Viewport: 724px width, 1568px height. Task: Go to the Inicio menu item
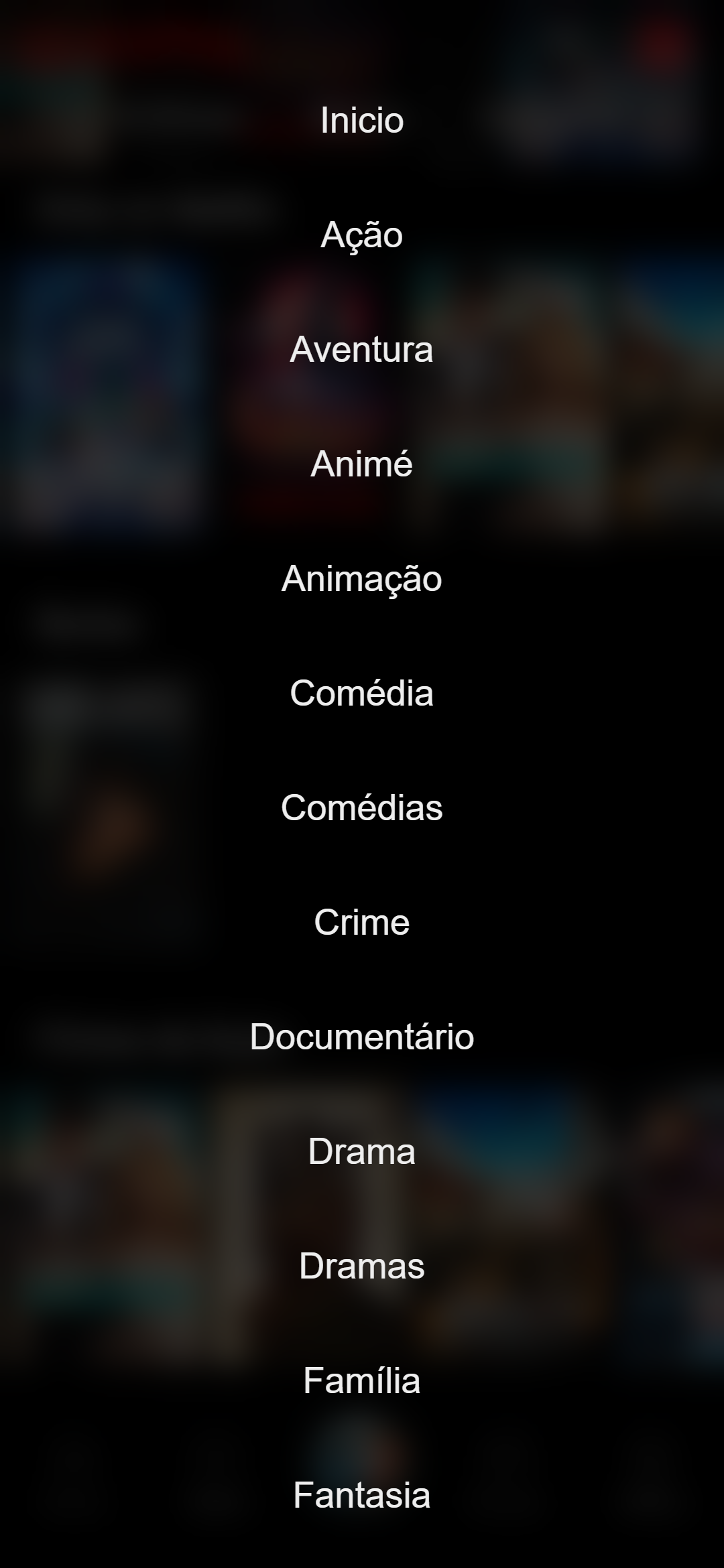pyautogui.click(x=362, y=121)
